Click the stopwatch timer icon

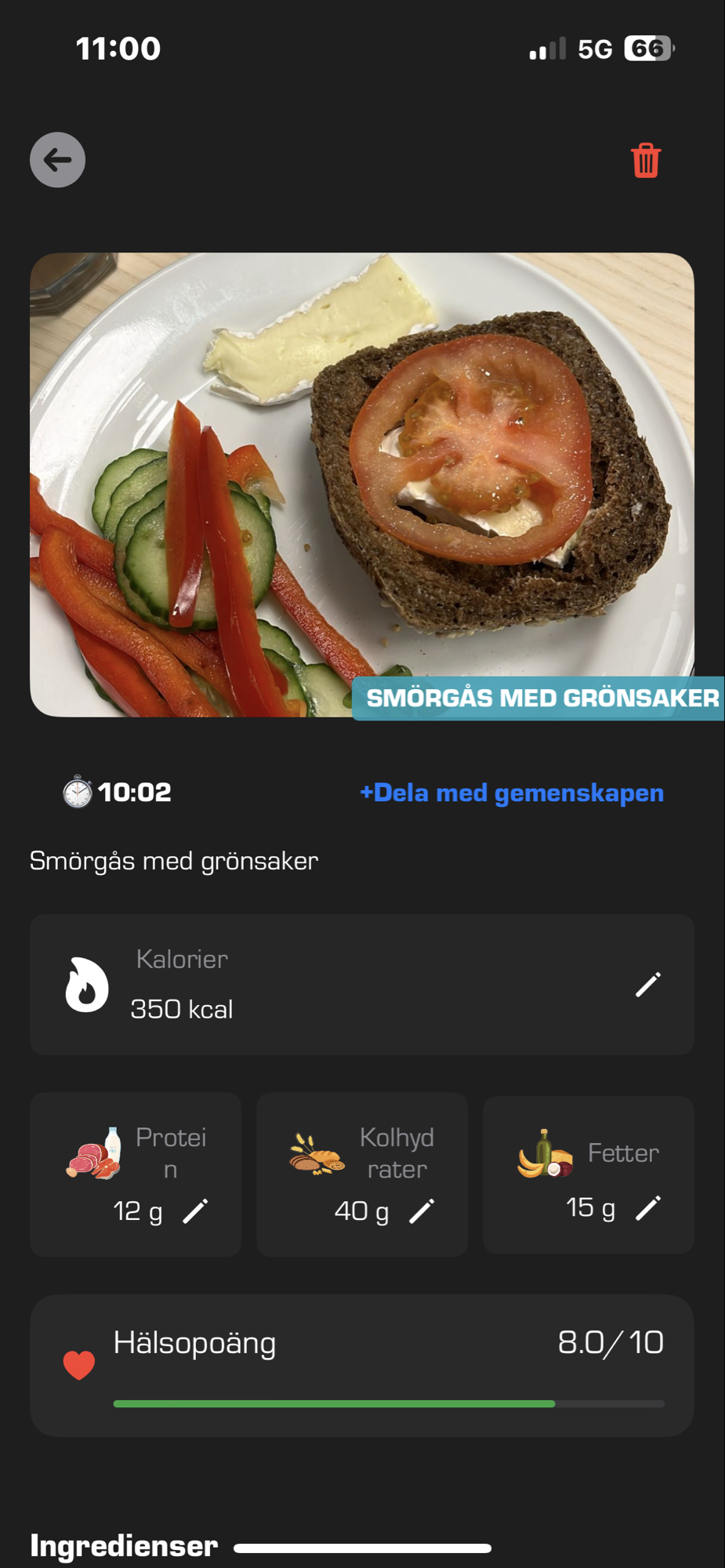tap(76, 792)
